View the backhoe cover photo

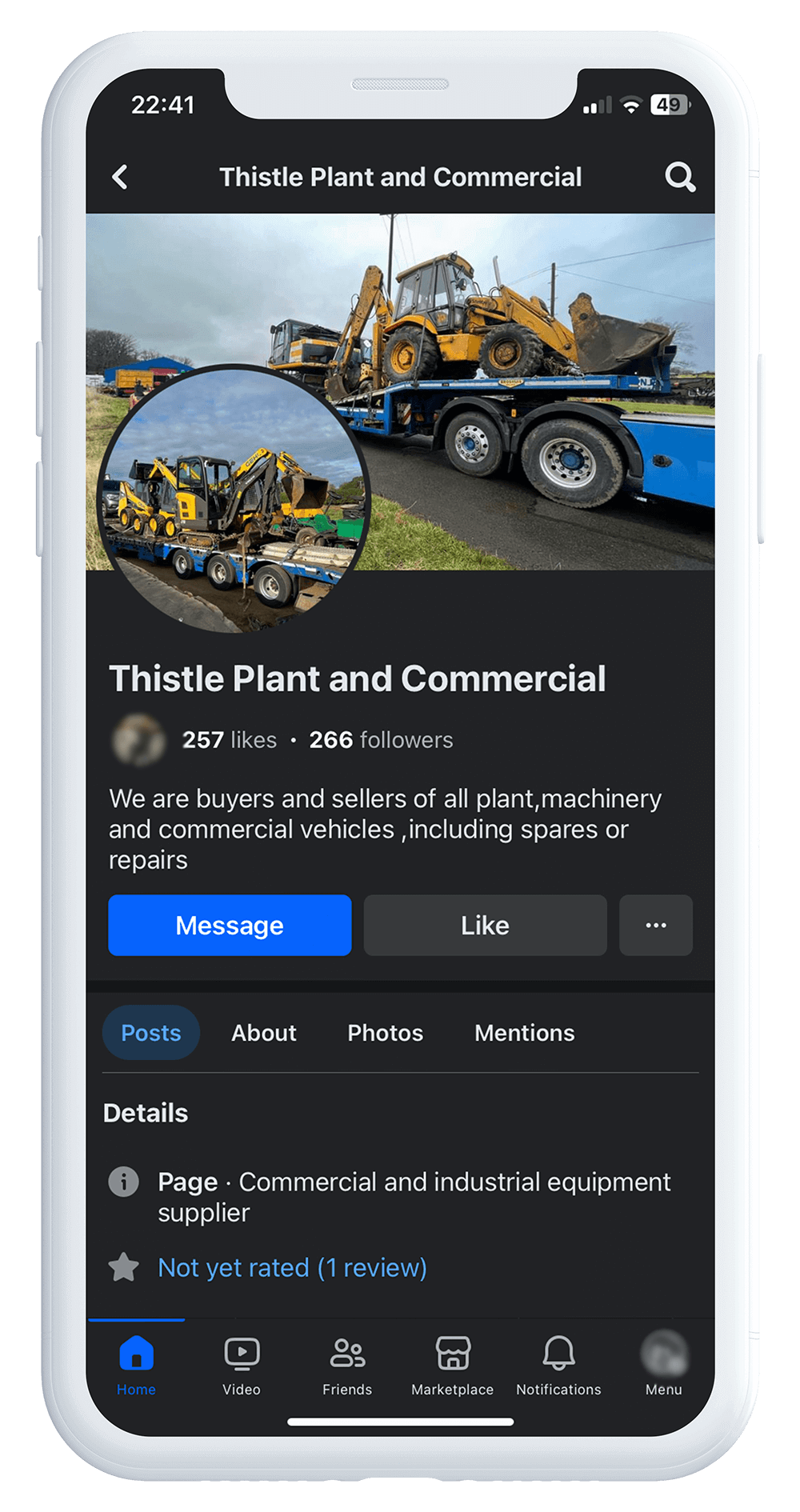point(520,336)
